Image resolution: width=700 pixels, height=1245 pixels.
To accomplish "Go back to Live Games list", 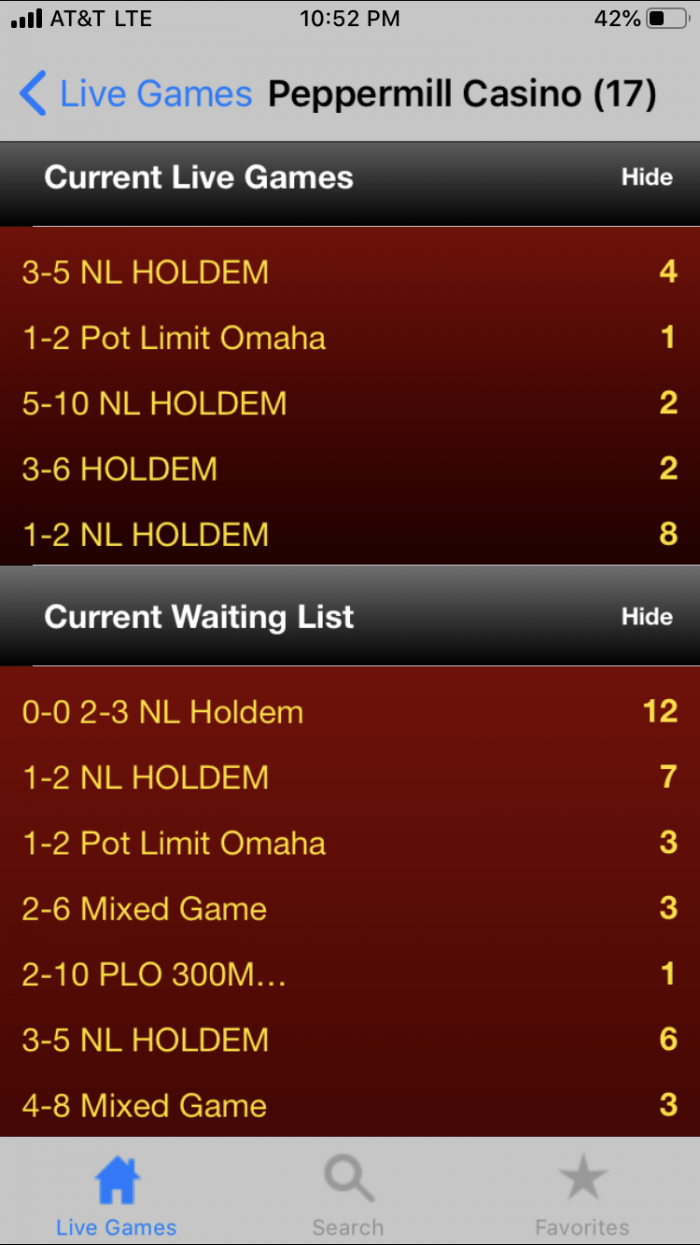I will (x=135, y=94).
